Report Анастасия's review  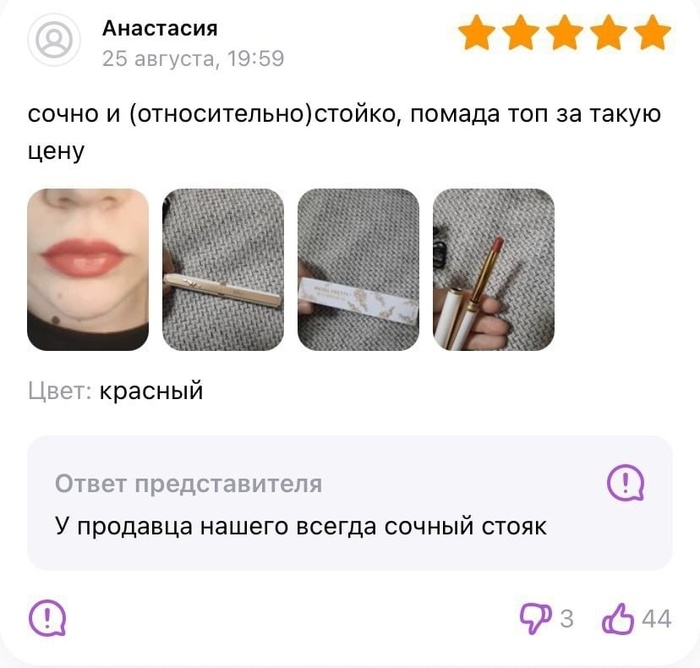47,619
